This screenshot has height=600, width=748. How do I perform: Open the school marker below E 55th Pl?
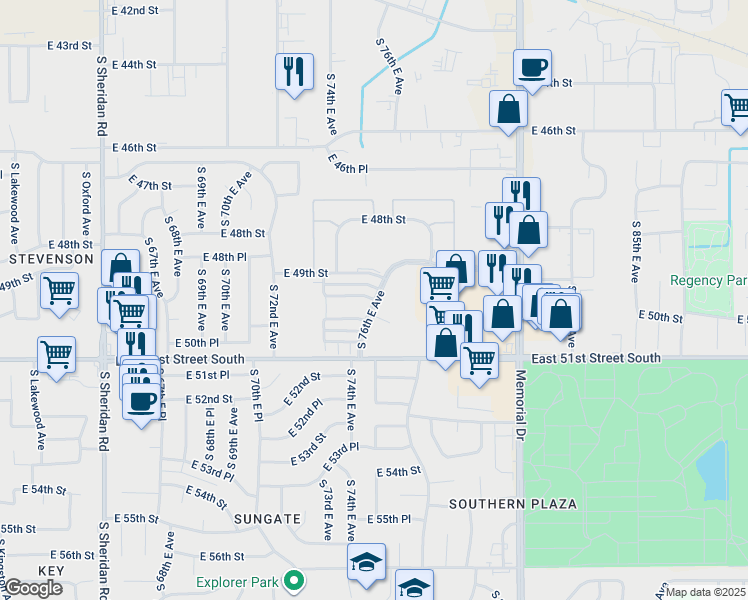(366, 562)
